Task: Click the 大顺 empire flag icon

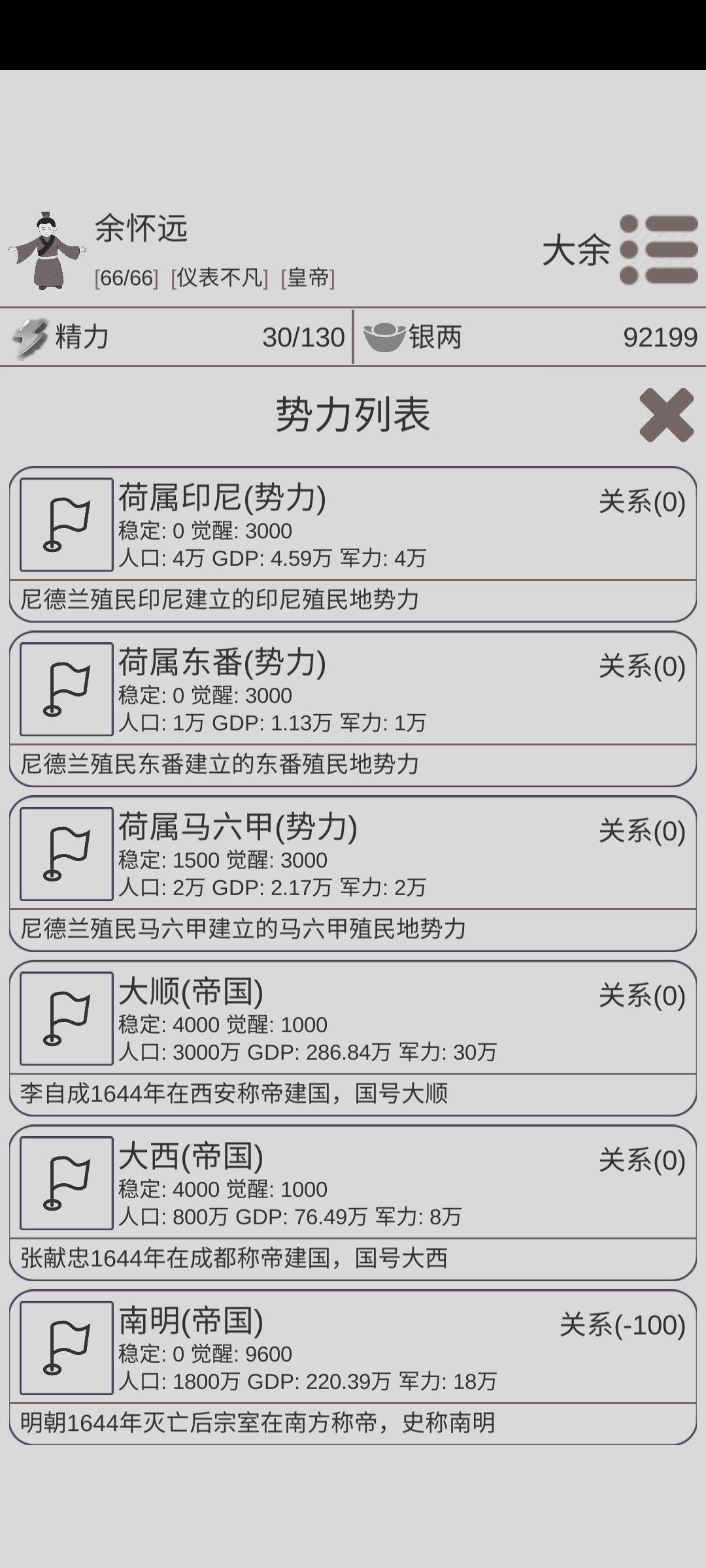Action: (65, 1019)
